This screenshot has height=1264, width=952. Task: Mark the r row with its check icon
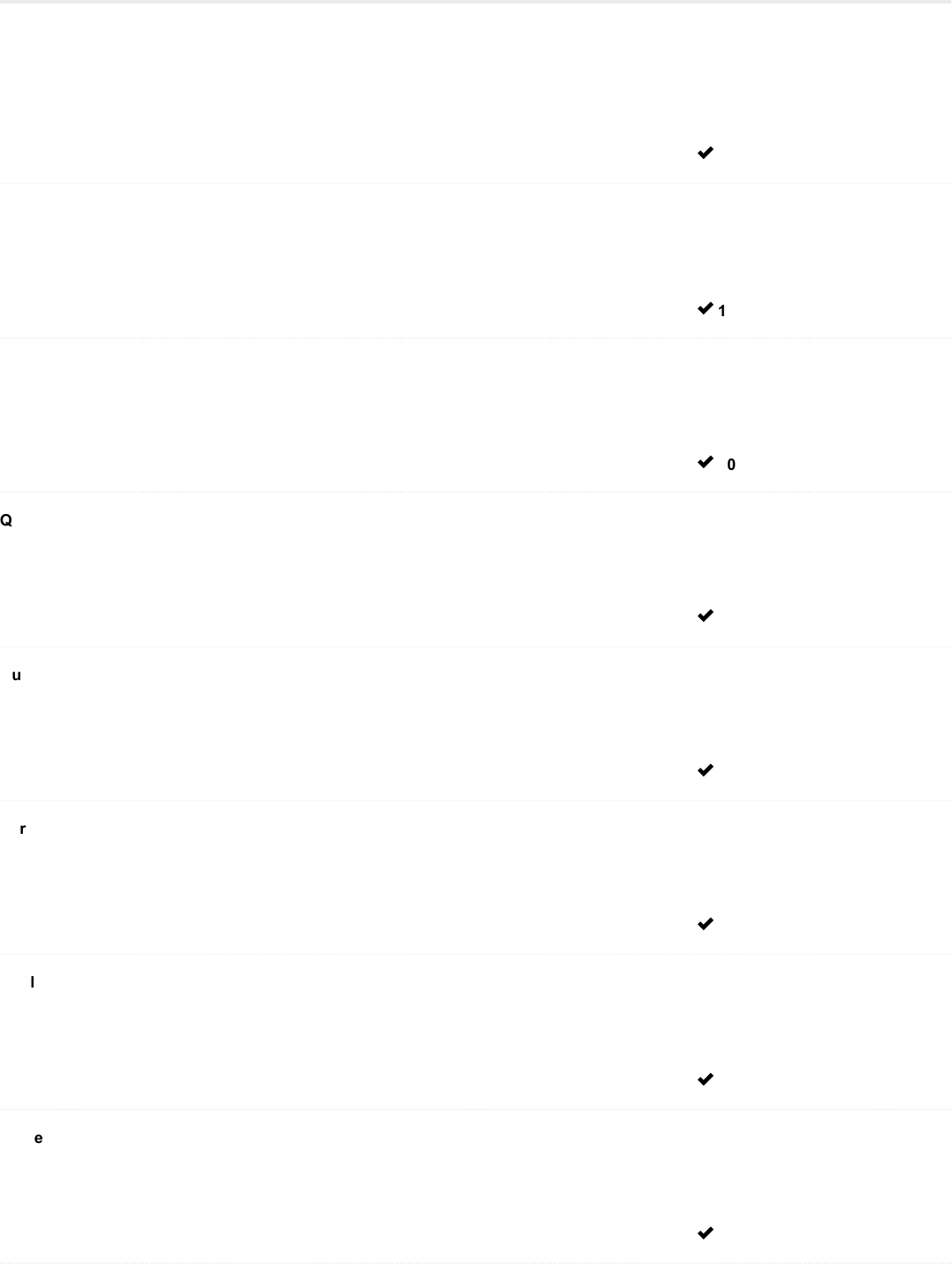click(705, 924)
